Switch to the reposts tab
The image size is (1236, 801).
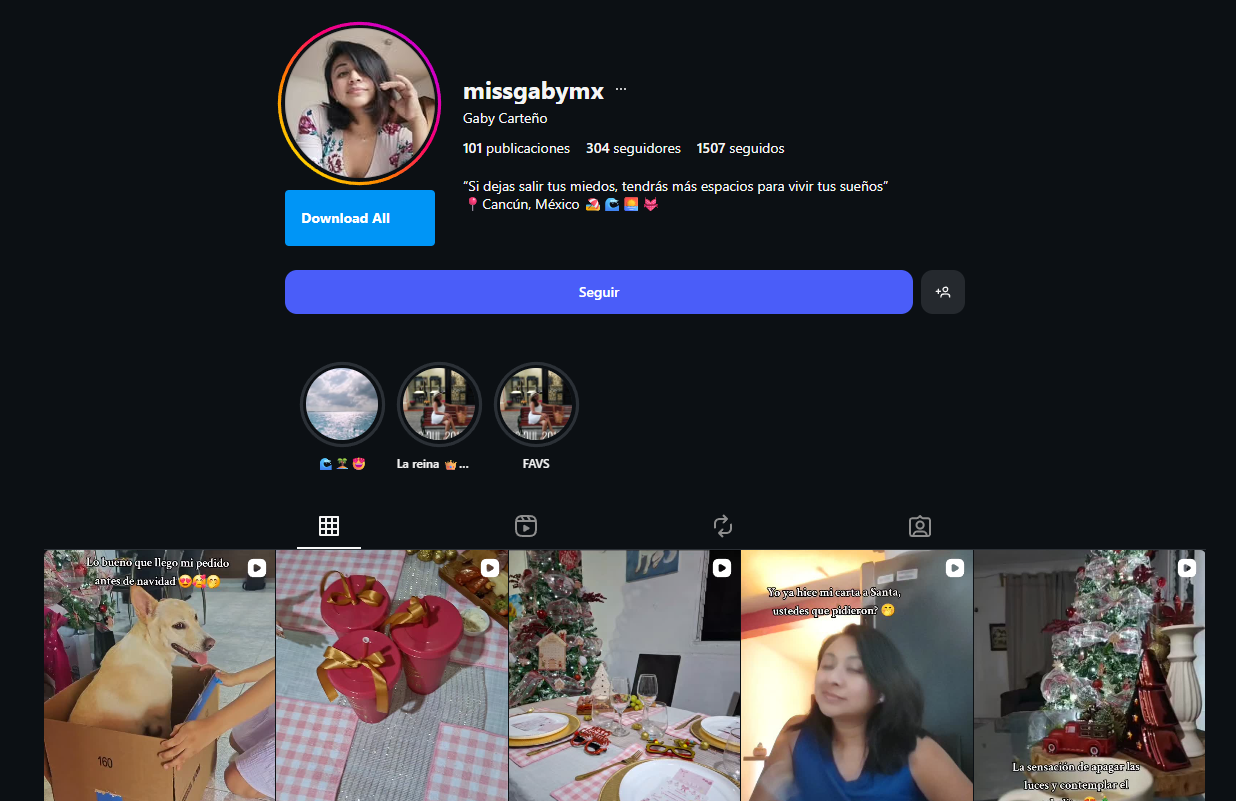723,526
